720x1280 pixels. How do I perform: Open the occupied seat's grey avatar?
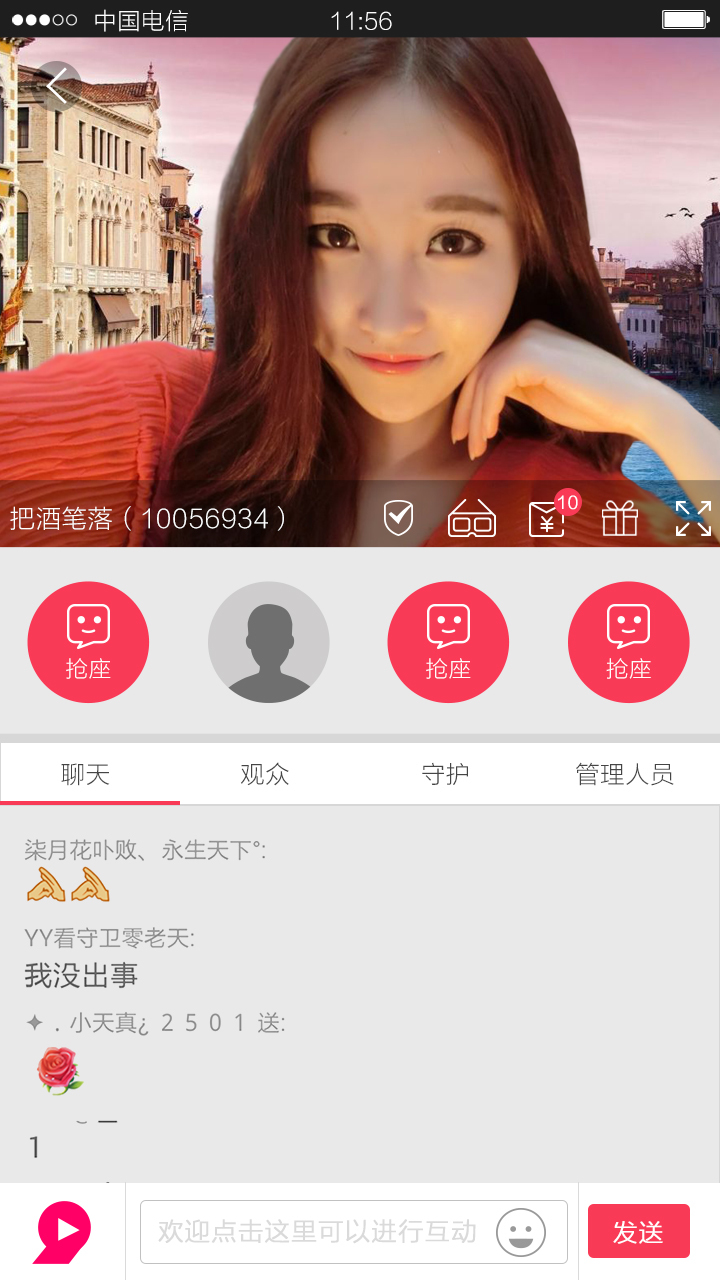pyautogui.click(x=268, y=642)
